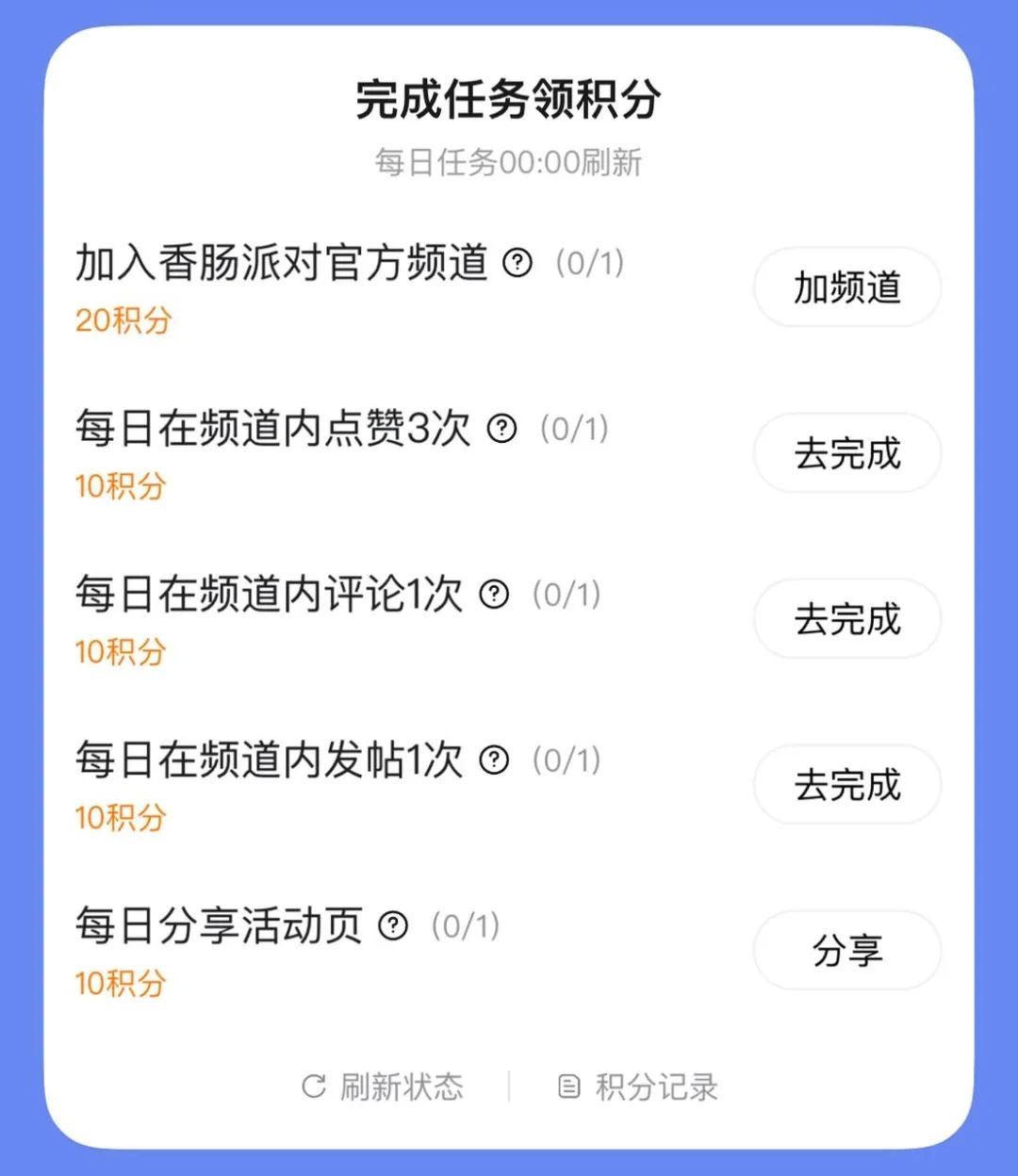The image size is (1018, 1176).
Task: Select the 加频道 button to join channel
Action: [x=846, y=287]
